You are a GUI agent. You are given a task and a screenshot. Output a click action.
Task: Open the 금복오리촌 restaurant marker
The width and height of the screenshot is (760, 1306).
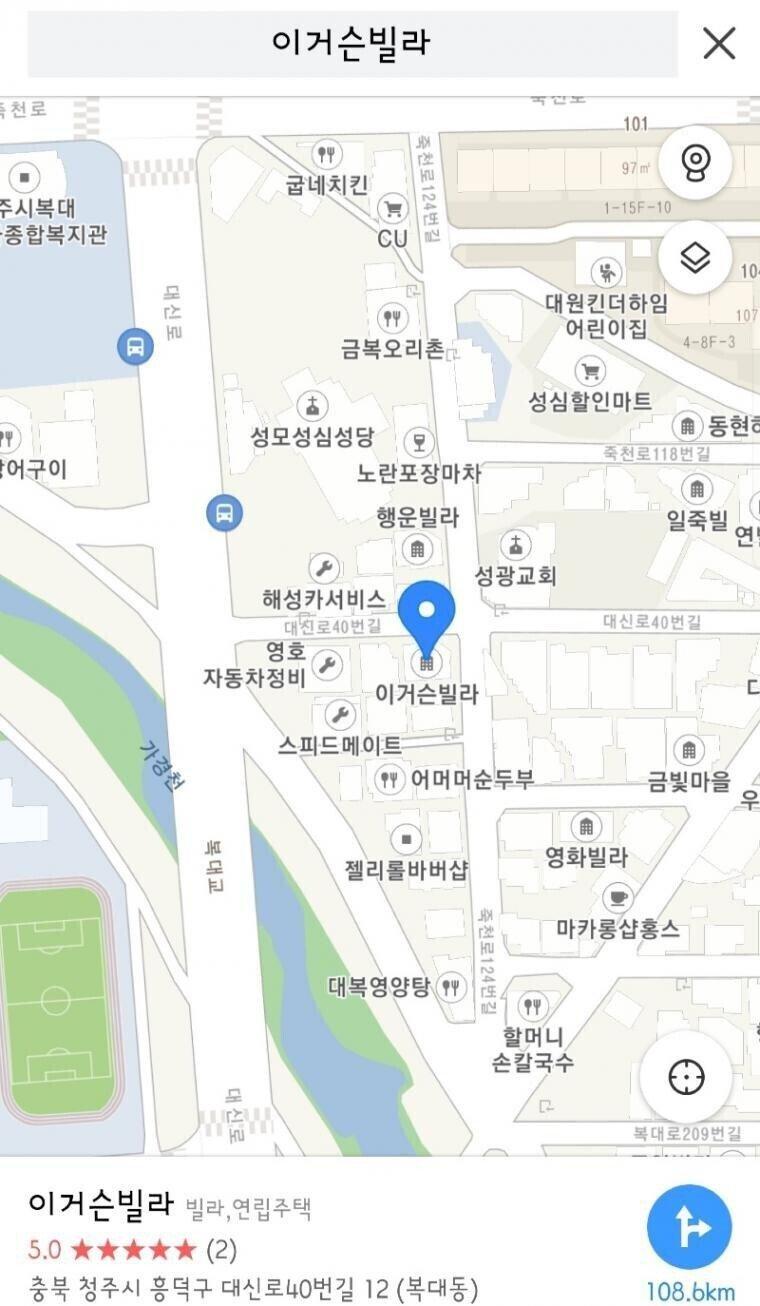[x=392, y=318]
